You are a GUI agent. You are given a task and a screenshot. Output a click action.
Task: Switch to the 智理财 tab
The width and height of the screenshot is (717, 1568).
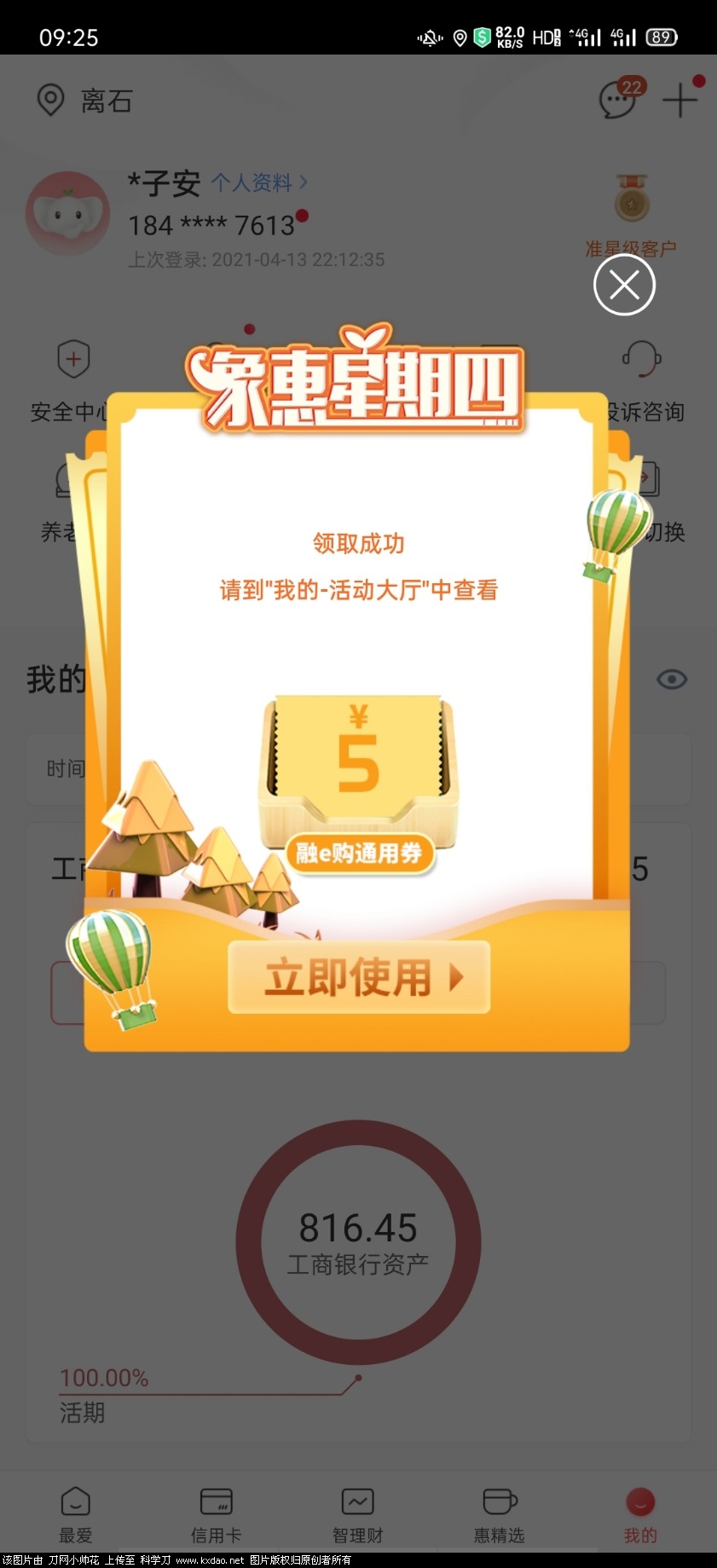pyautogui.click(x=357, y=1516)
